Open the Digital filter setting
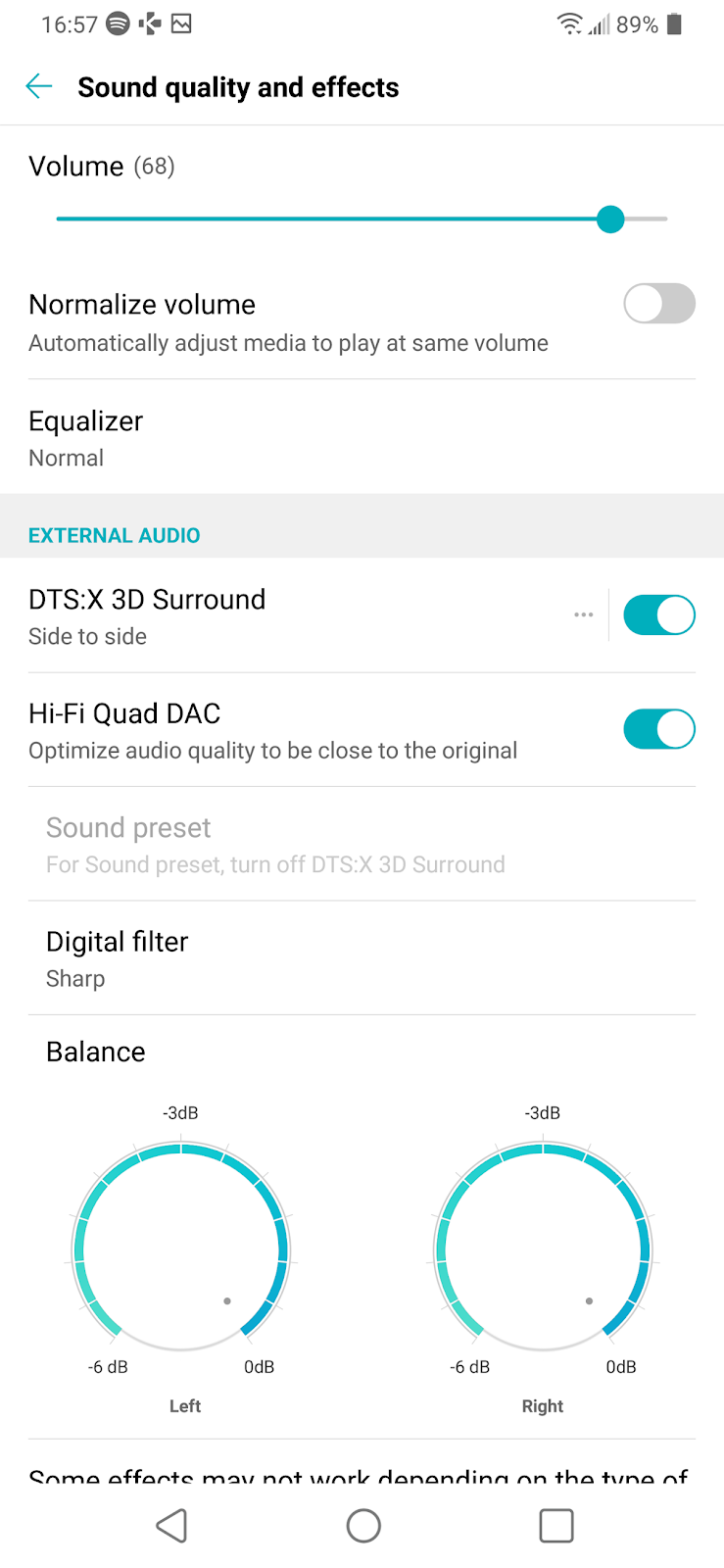Viewport: 724px width, 1568px height. coord(362,958)
